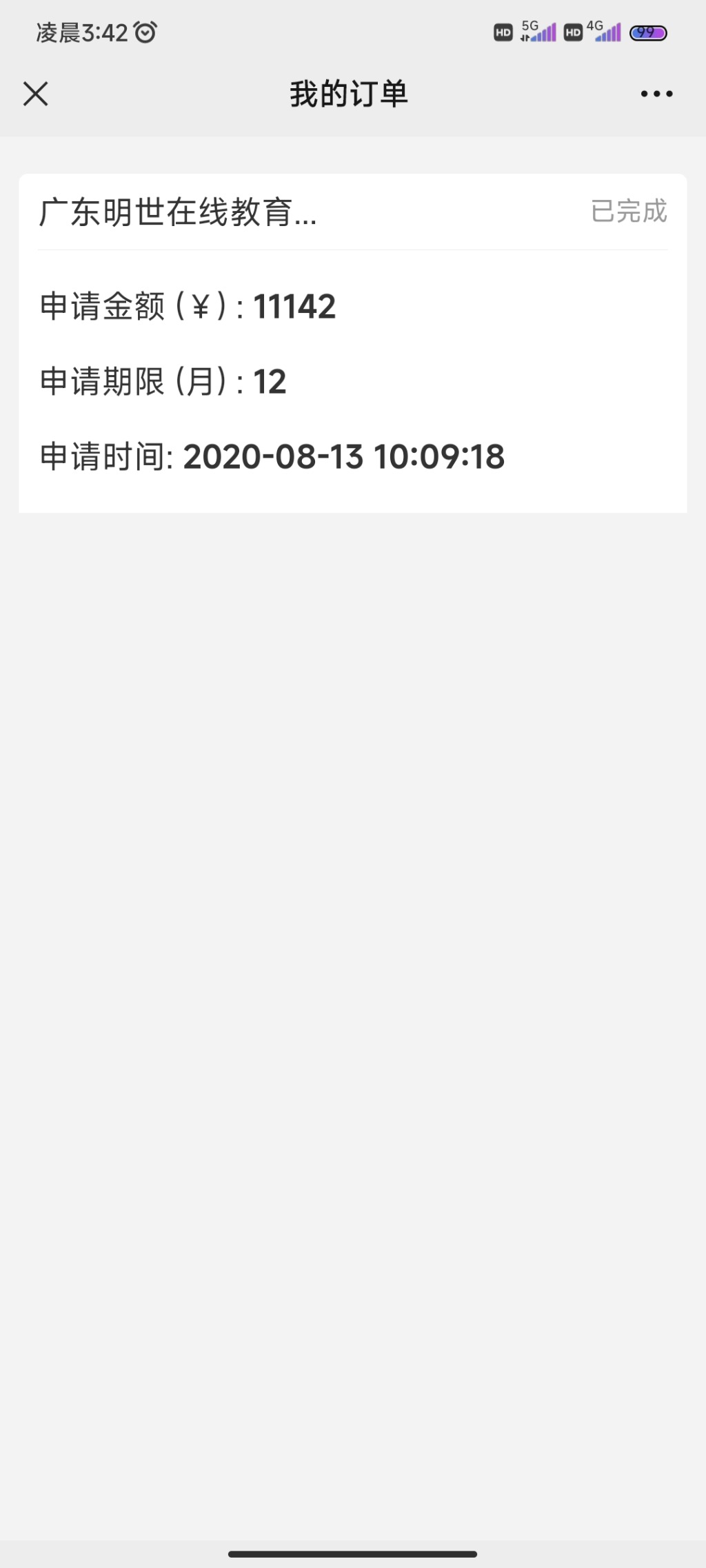Open the three-dot overflow menu
Viewport: 706px width, 1568px height.
pos(656,94)
